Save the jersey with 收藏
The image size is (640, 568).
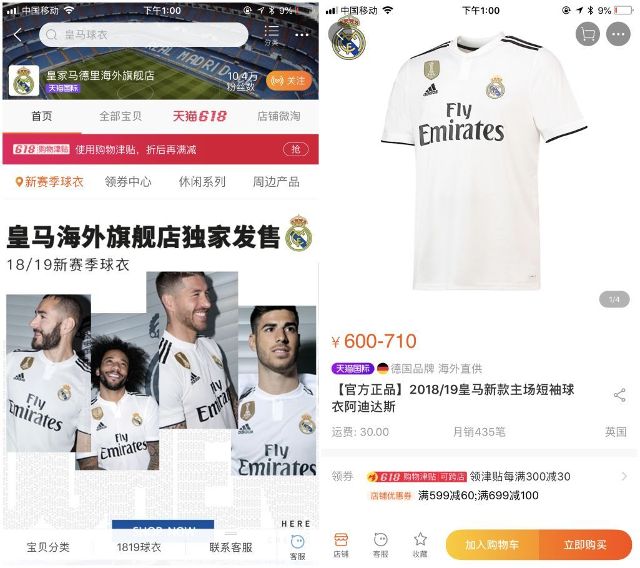[x=419, y=545]
